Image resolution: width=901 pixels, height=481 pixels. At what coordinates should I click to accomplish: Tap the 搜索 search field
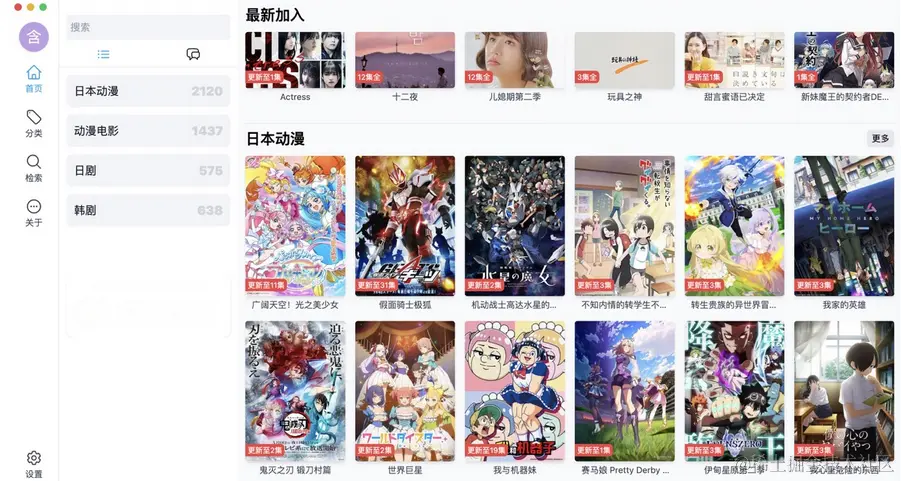point(147,27)
